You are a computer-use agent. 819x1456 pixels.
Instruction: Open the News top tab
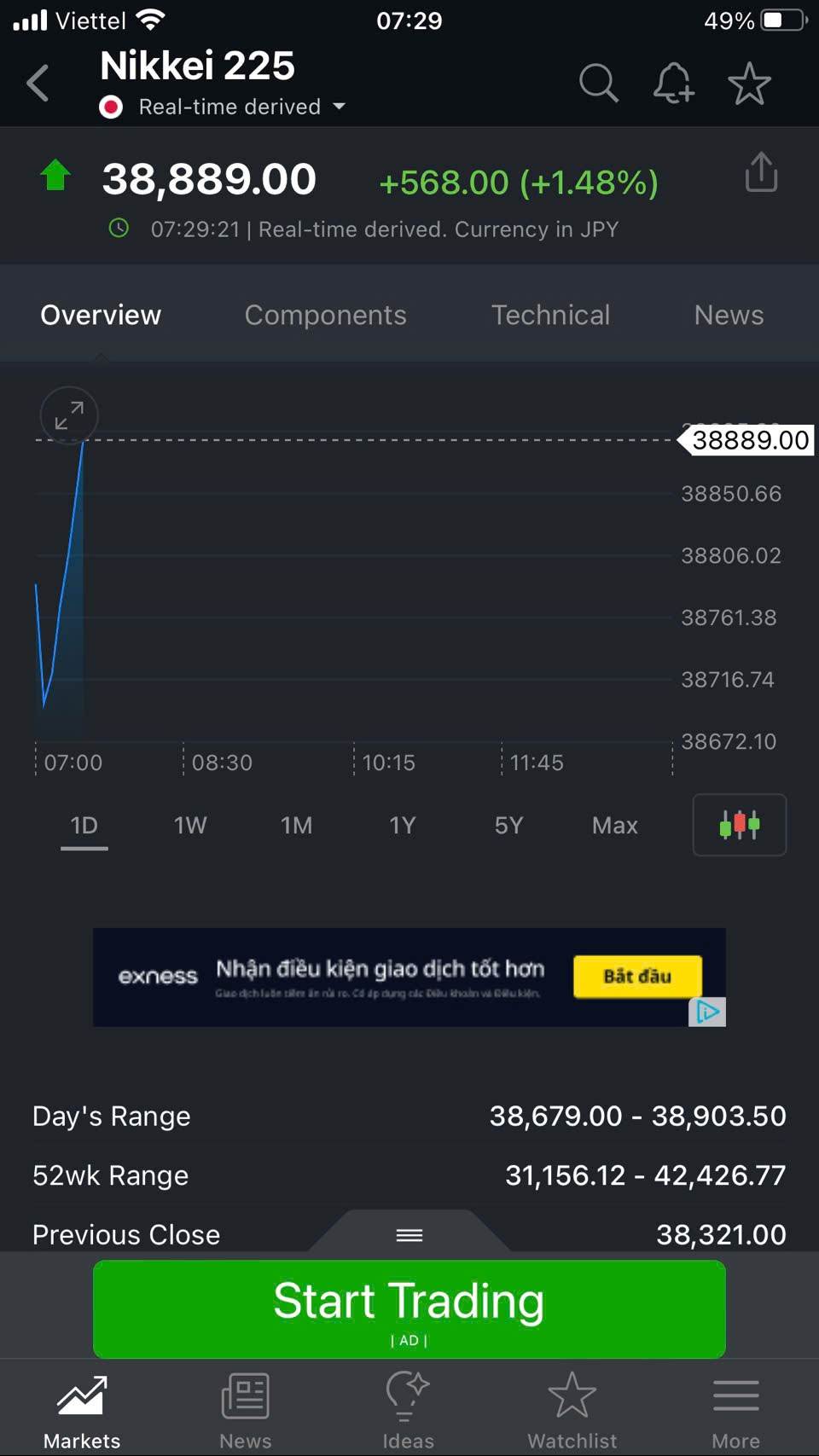729,315
